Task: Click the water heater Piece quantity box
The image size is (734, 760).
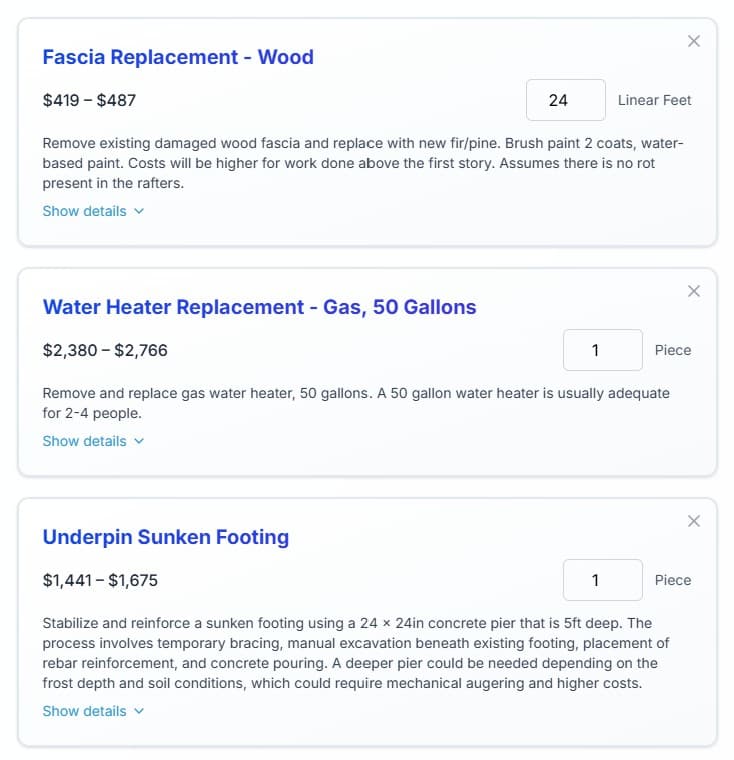Action: point(603,350)
